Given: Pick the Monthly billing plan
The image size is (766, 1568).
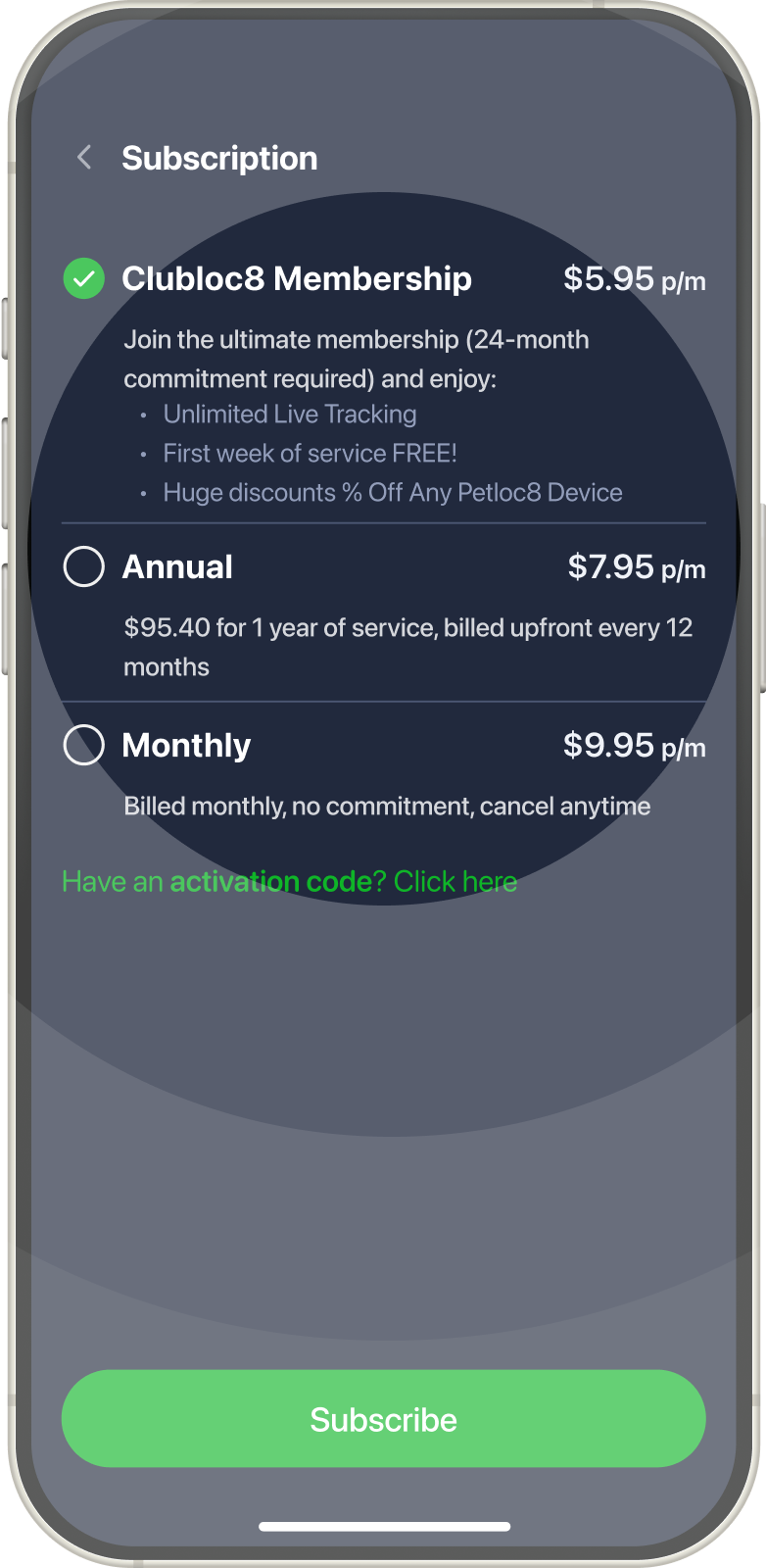Looking at the screenshot, I should click(x=84, y=745).
